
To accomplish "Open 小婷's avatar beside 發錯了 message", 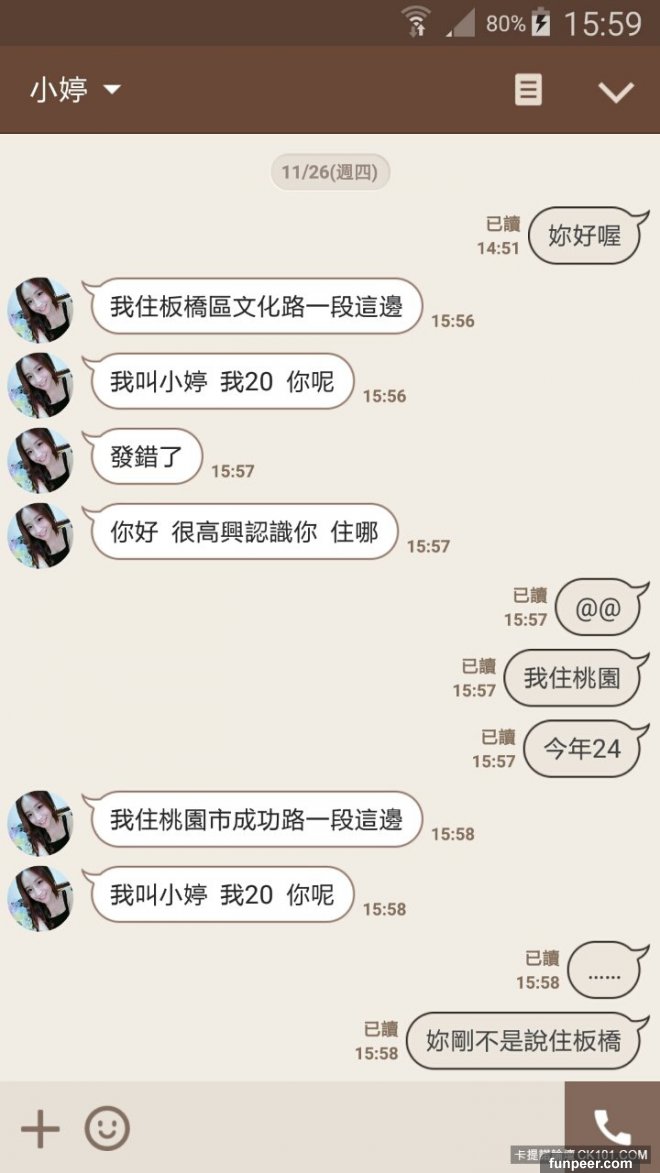I will 40,461.
